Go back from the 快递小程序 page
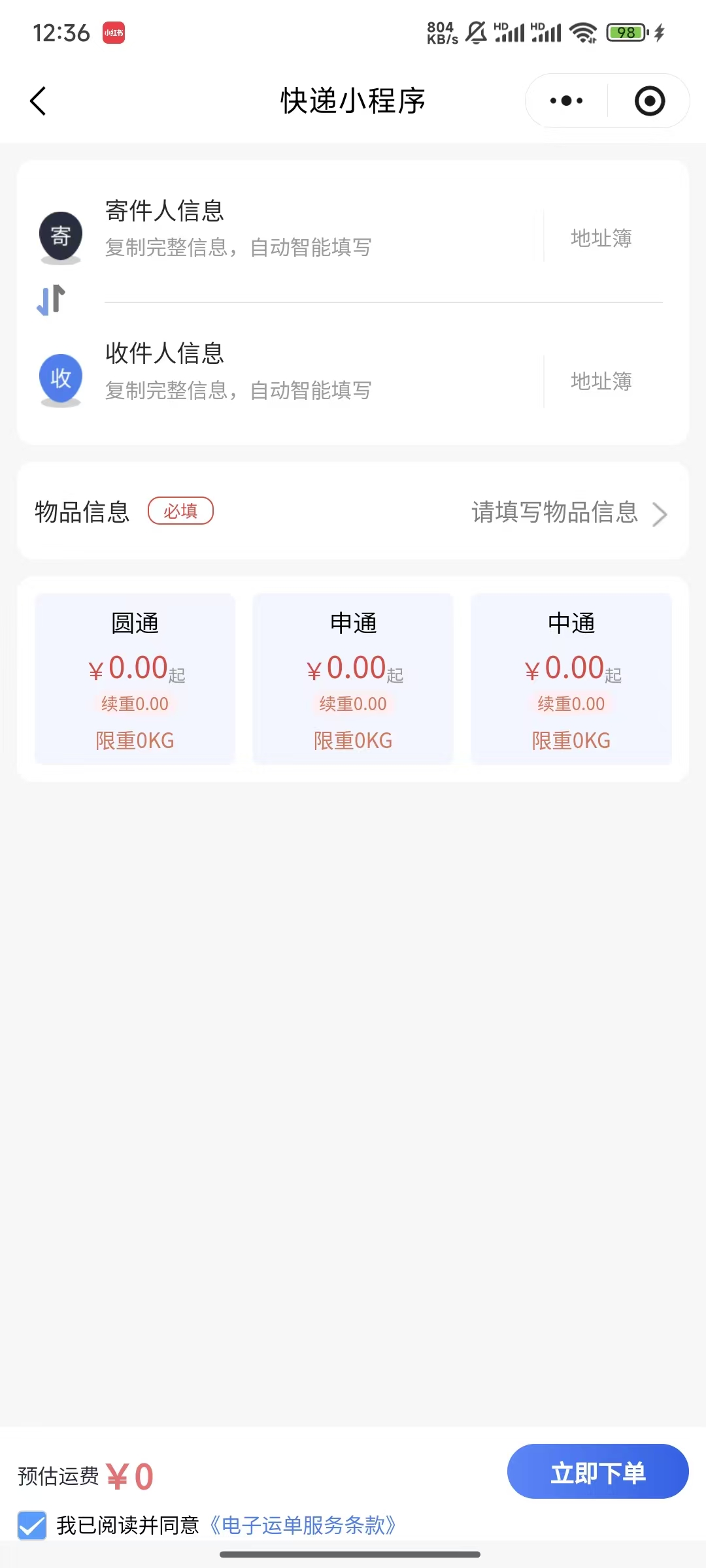Viewport: 706px width, 1568px height. tap(39, 101)
